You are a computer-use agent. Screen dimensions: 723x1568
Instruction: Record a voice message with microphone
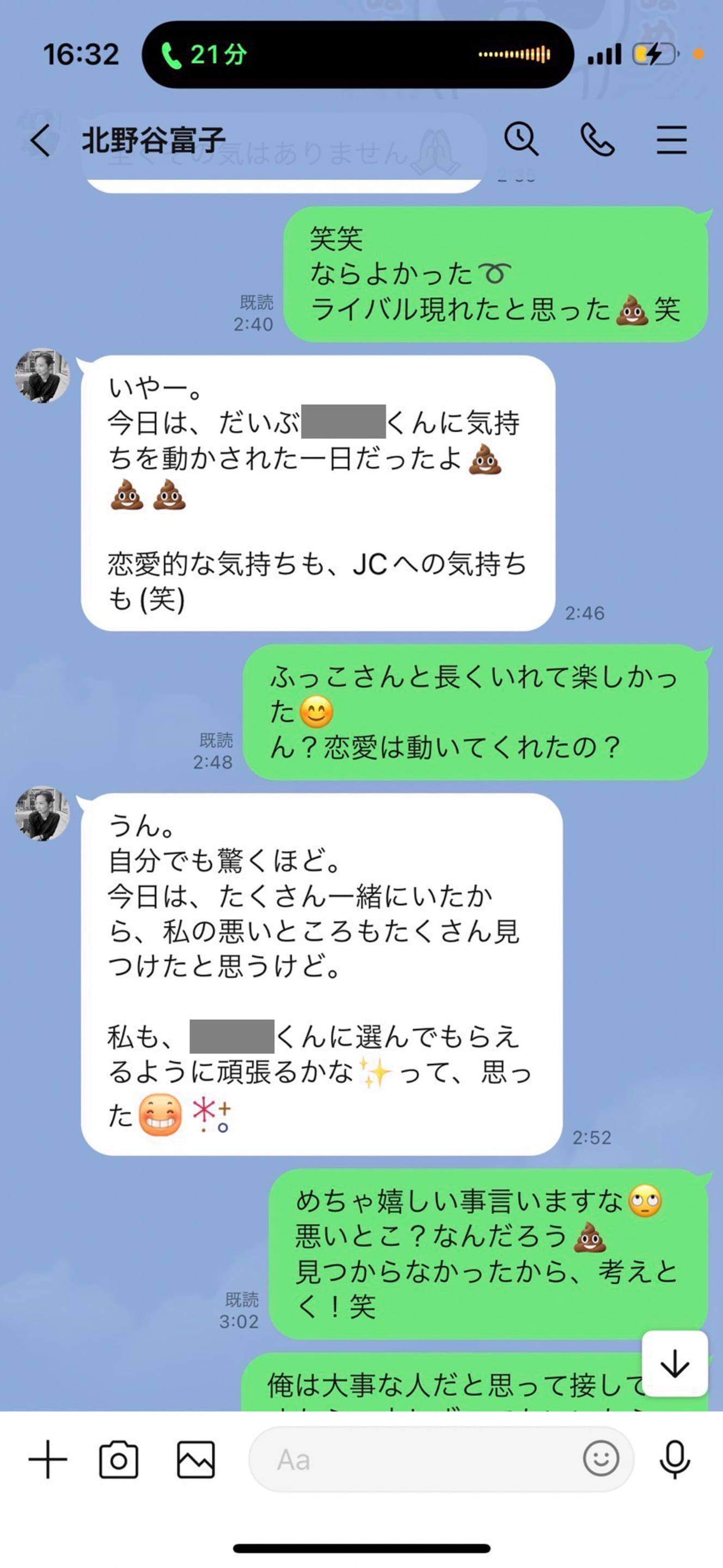[x=675, y=1459]
